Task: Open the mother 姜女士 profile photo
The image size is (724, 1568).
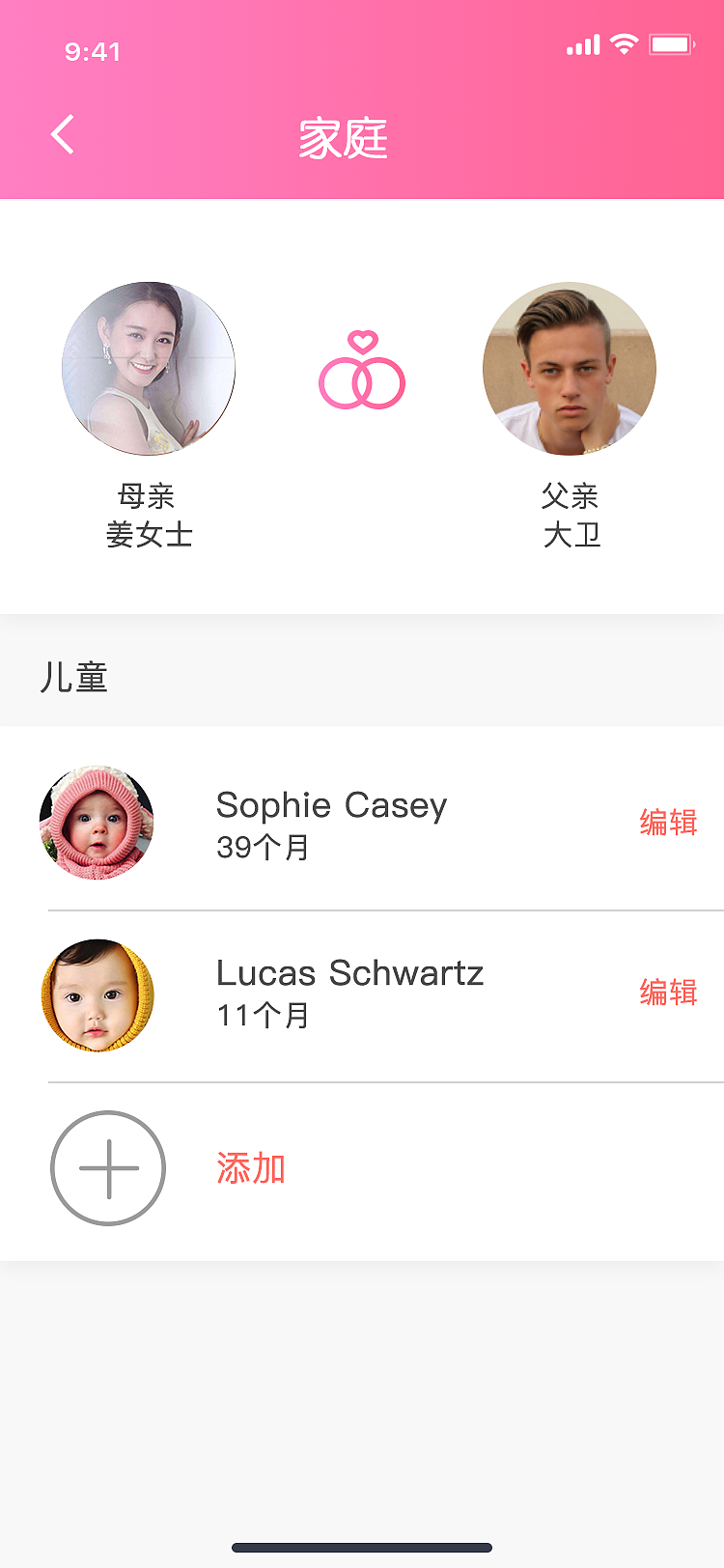Action: [149, 369]
